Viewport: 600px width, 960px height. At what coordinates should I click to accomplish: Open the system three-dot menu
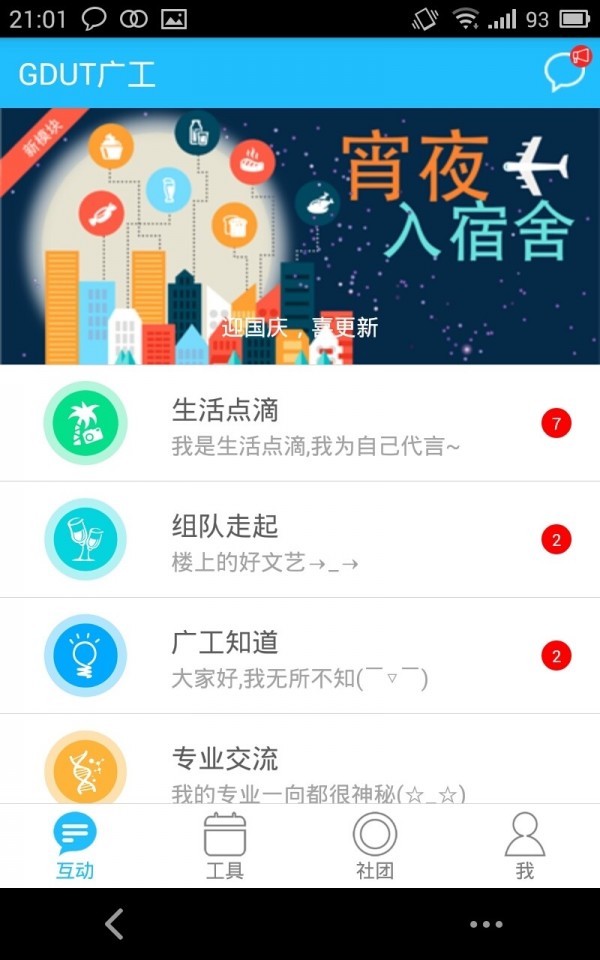[x=486, y=924]
